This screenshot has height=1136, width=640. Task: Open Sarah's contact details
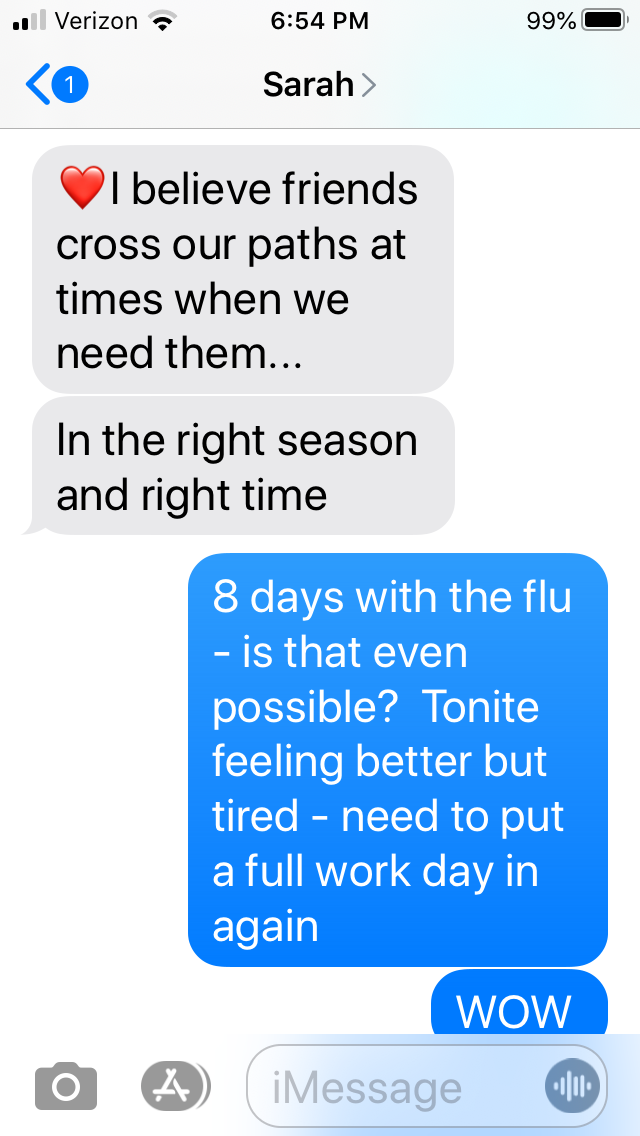[x=320, y=85]
